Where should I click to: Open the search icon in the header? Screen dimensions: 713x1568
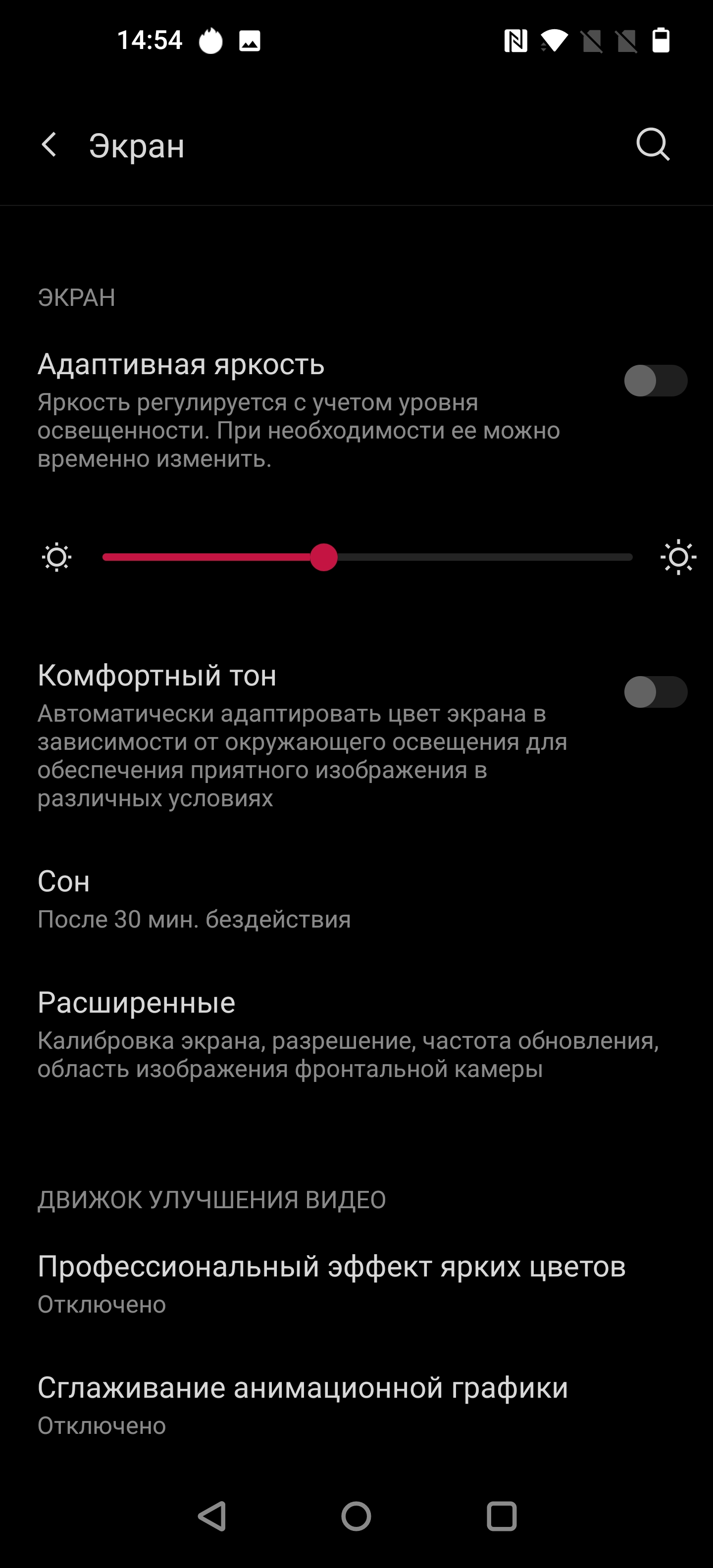point(653,145)
